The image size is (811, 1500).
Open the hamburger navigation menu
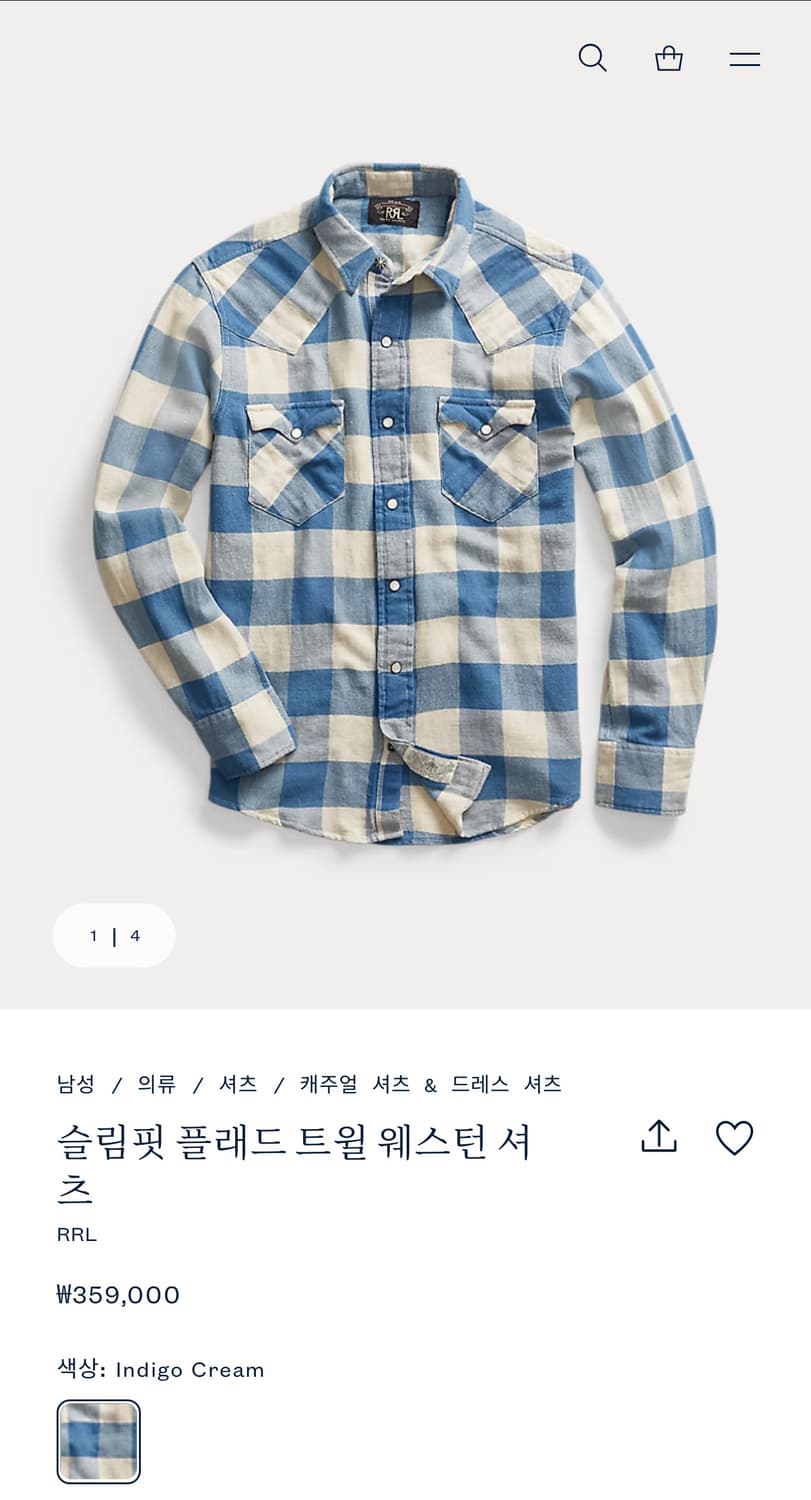[x=744, y=58]
